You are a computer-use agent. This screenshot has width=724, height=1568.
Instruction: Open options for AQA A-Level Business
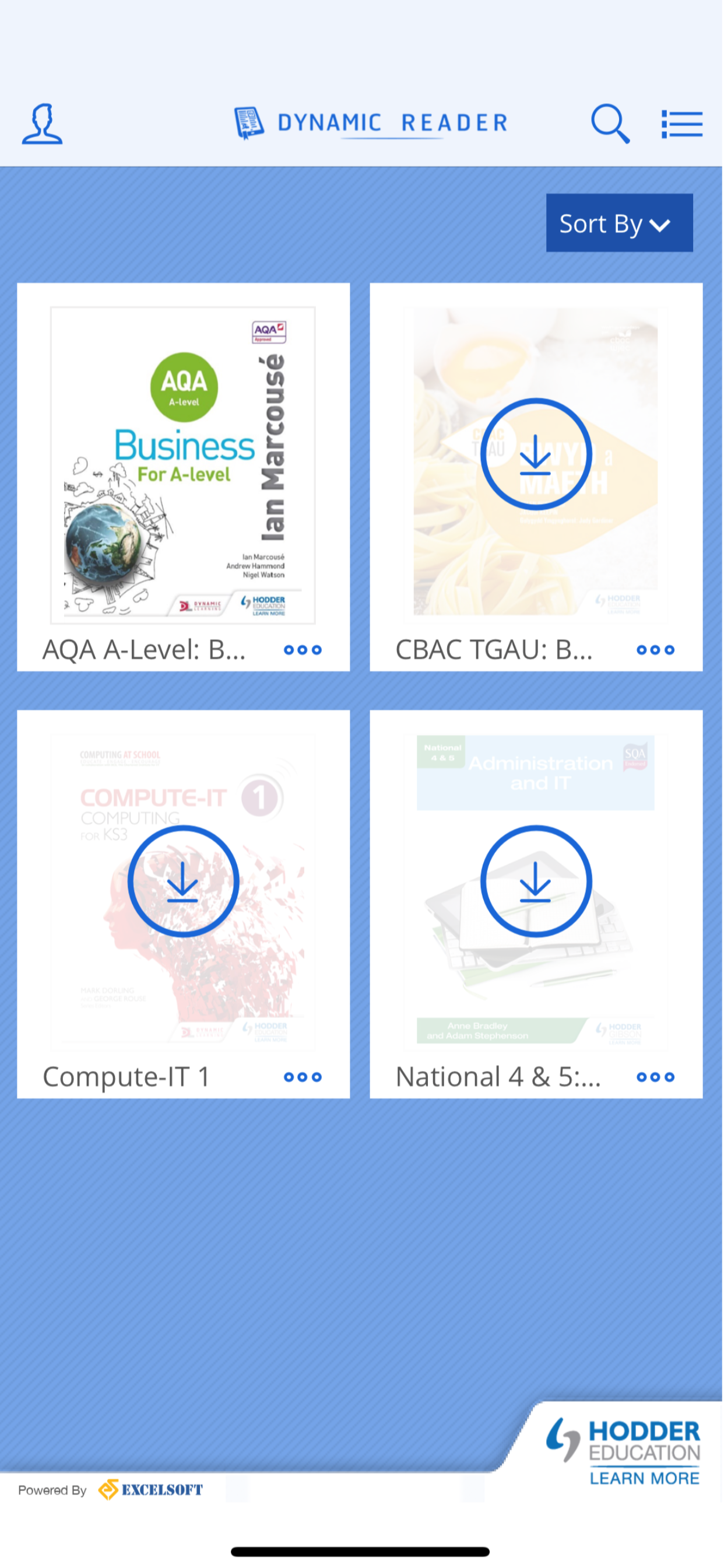302,650
